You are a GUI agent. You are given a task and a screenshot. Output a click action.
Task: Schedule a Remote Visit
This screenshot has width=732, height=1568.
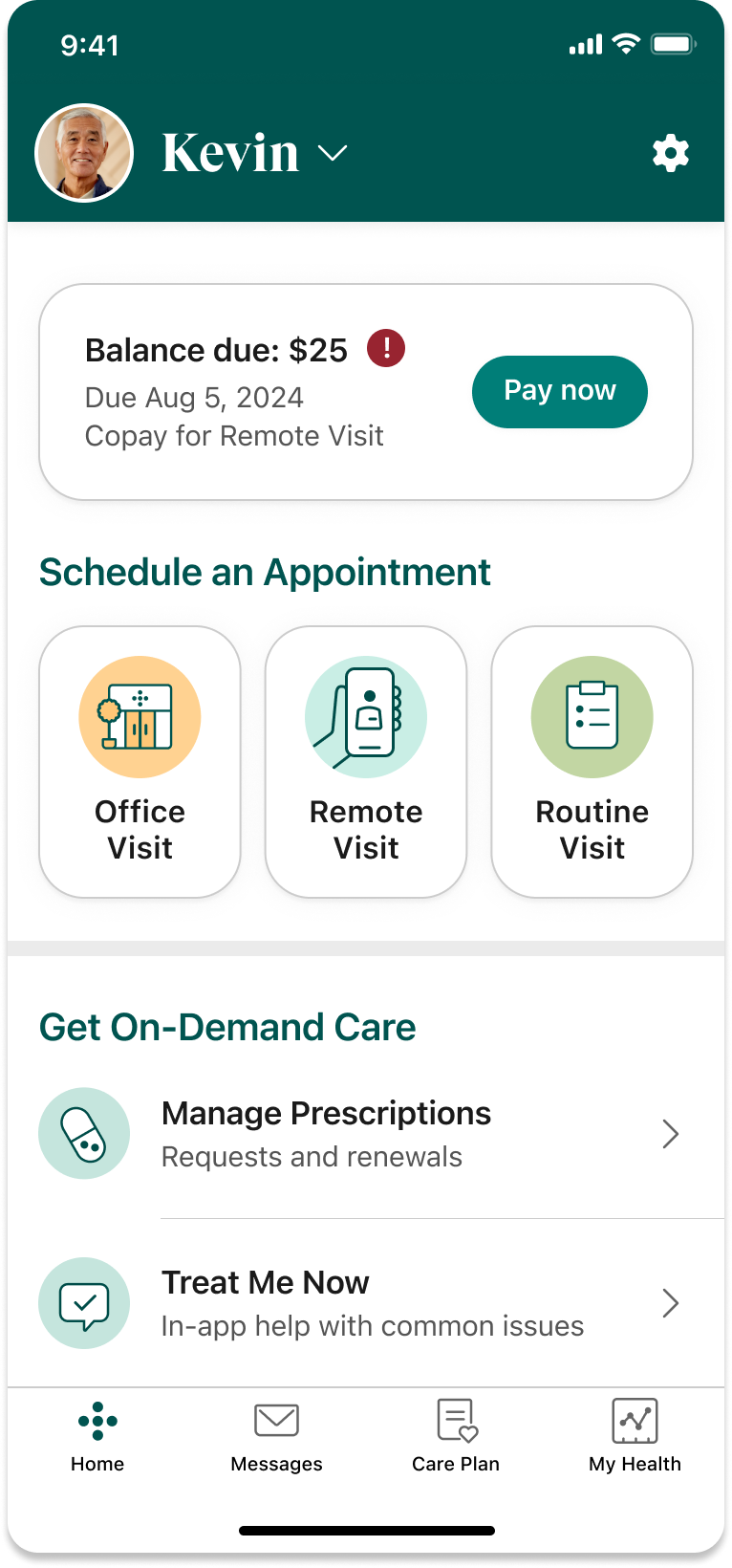pos(366,762)
